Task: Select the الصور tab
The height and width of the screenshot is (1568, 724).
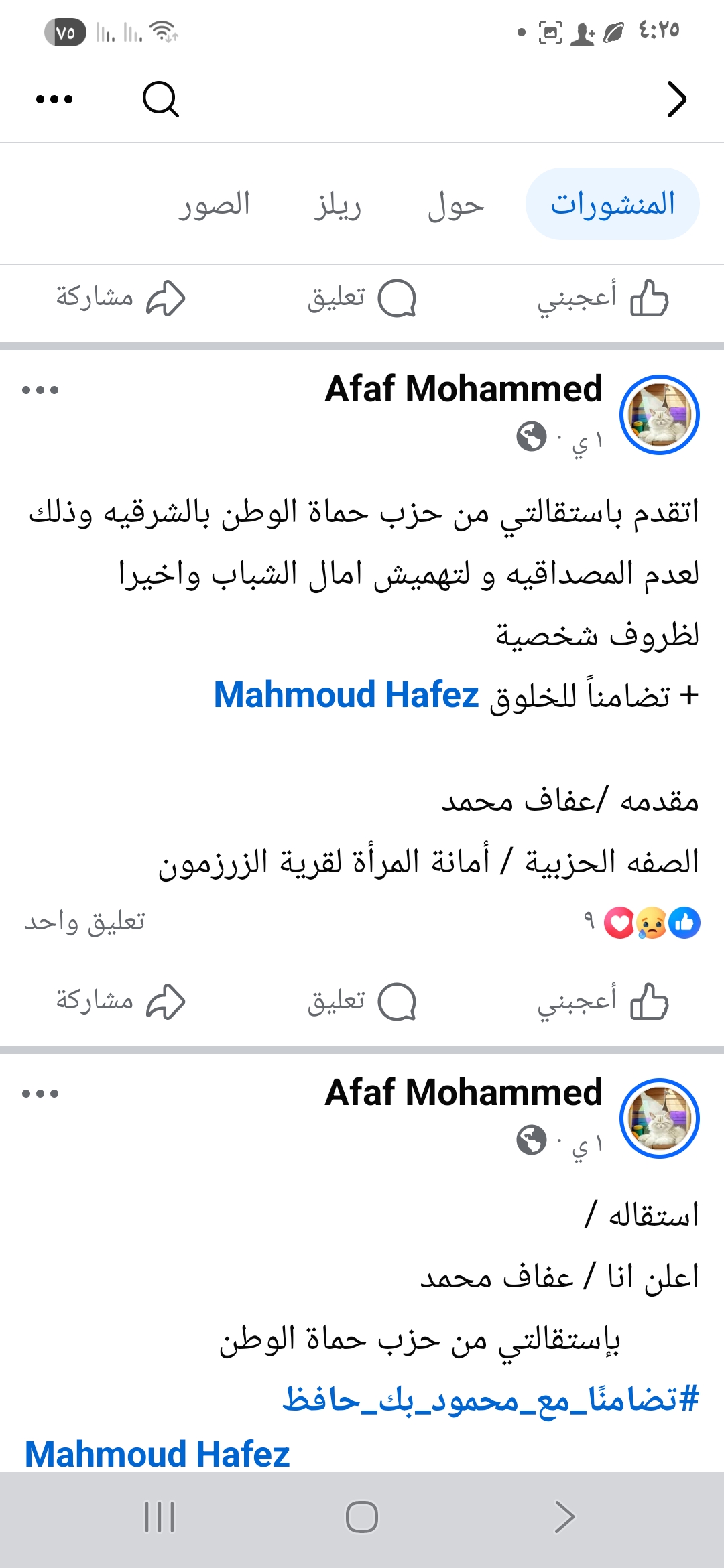Action: click(214, 205)
